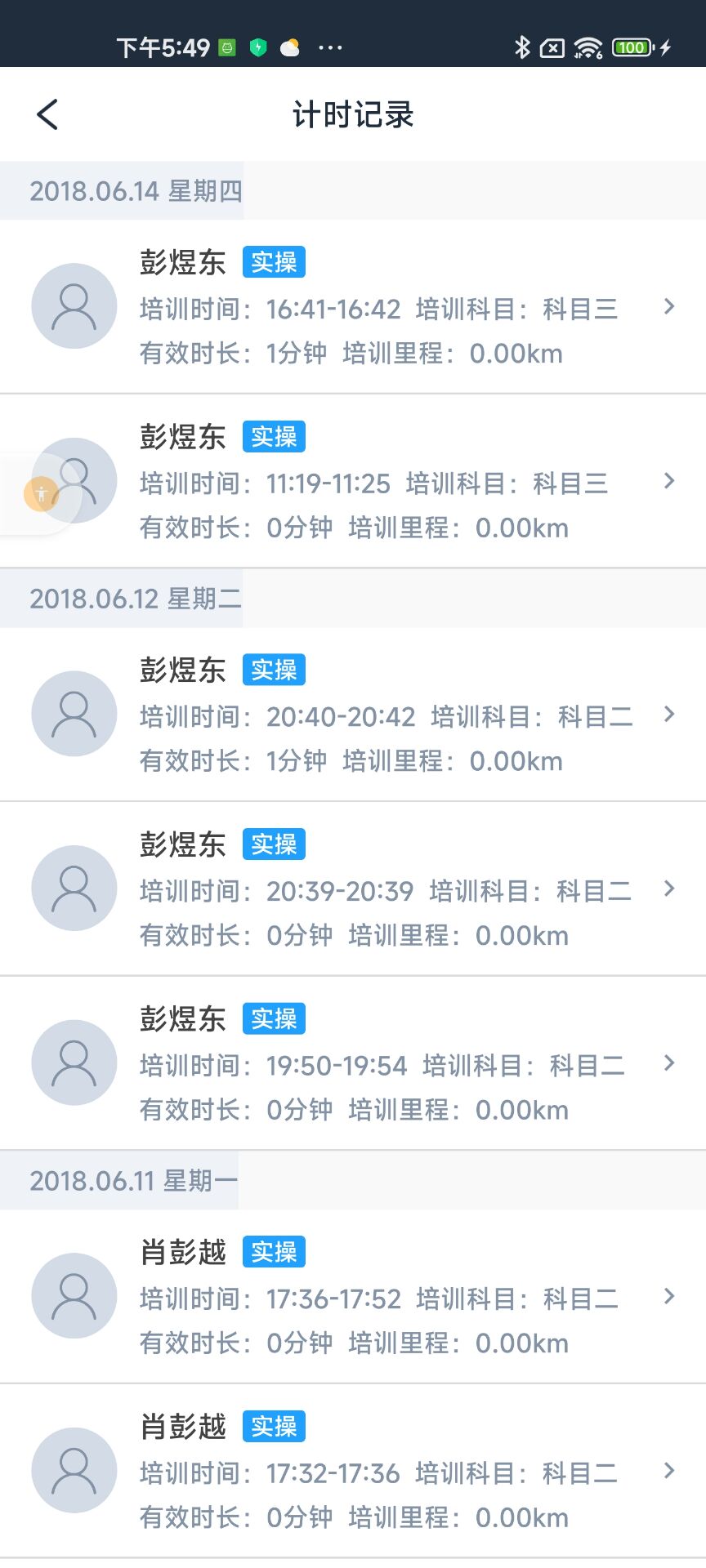Viewport: 706px width, 1568px height.
Task: Tap the partially hidden floating icon on left edge
Action: tap(39, 492)
